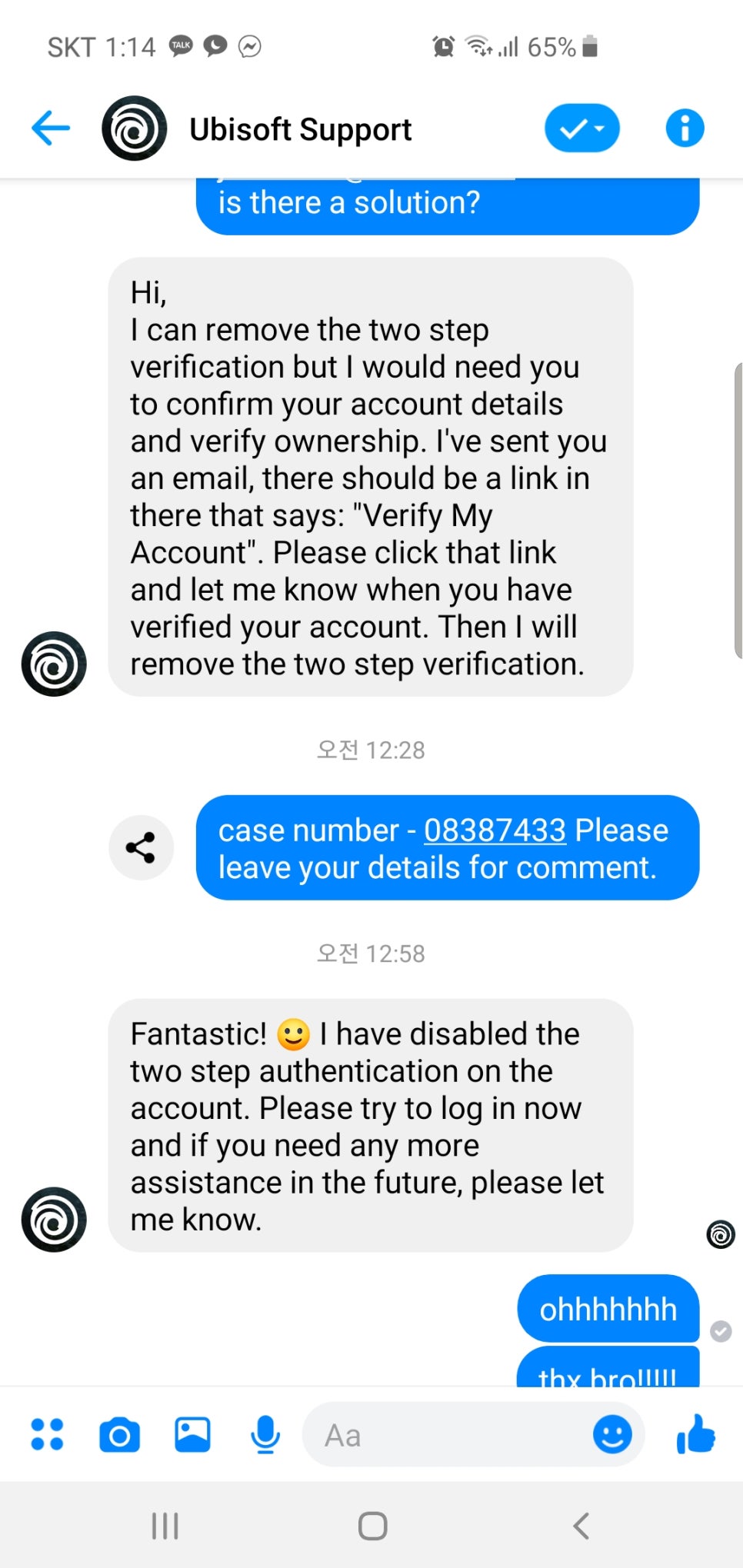Screen dimensions: 743x1568
Task: Open the emoji picker
Action: tap(612, 1434)
